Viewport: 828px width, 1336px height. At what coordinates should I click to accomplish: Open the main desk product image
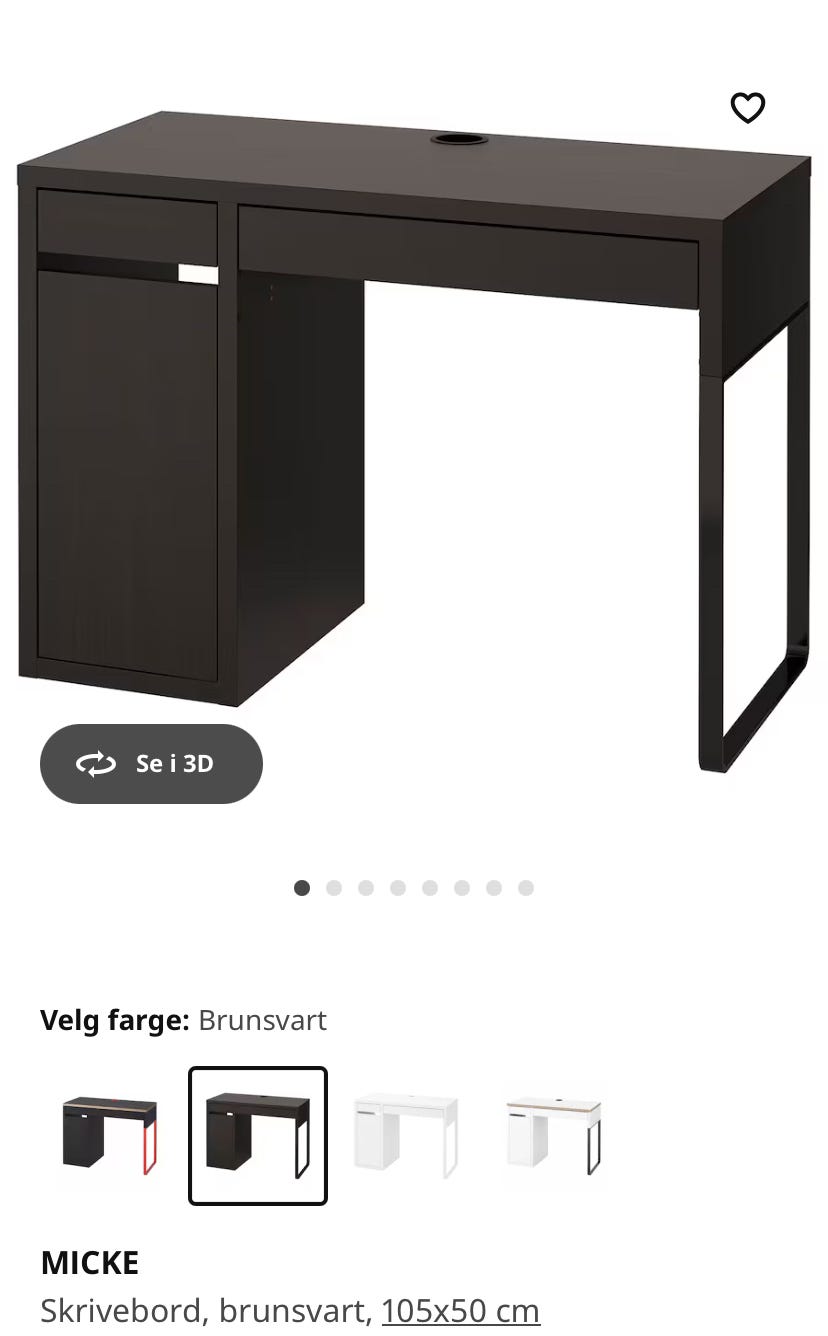tap(414, 440)
